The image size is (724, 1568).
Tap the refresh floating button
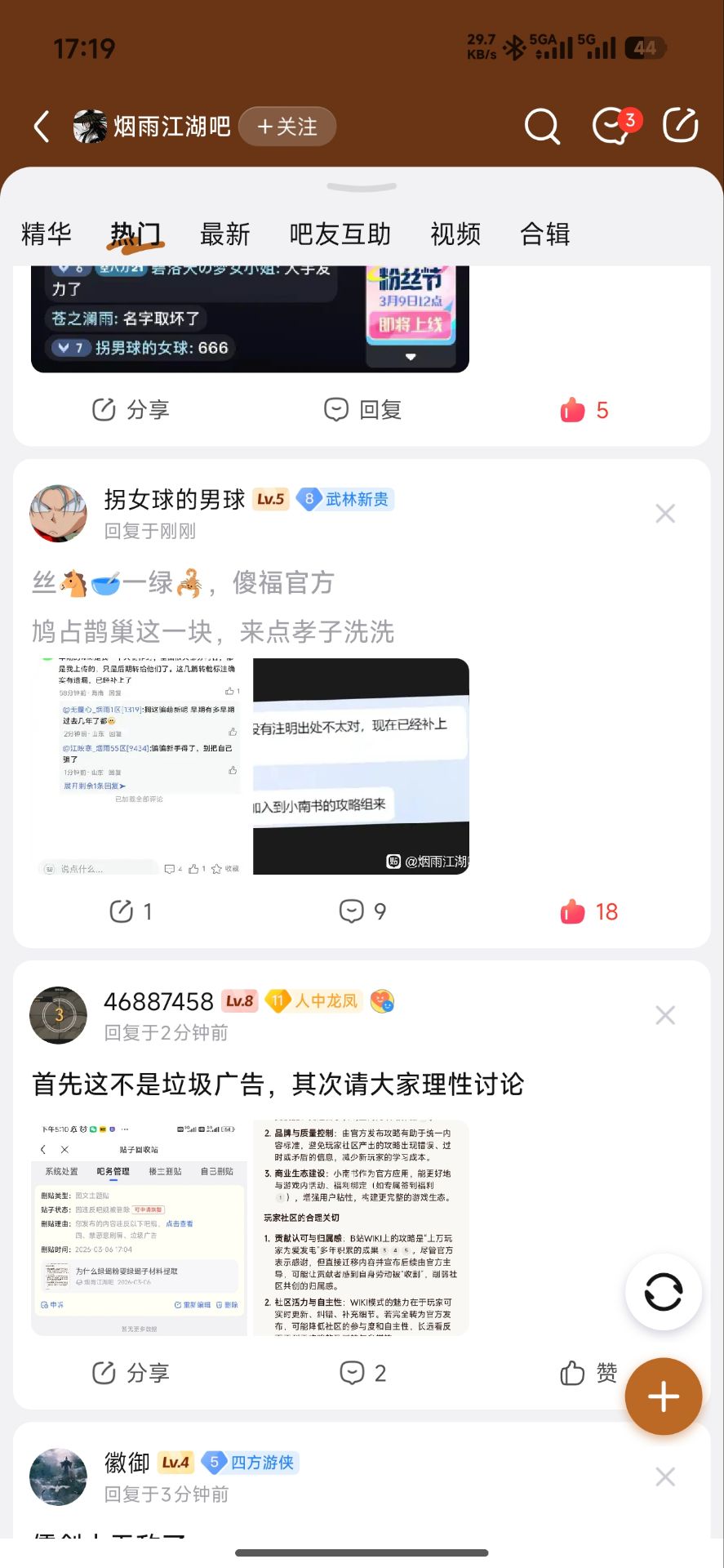pyautogui.click(x=663, y=1293)
